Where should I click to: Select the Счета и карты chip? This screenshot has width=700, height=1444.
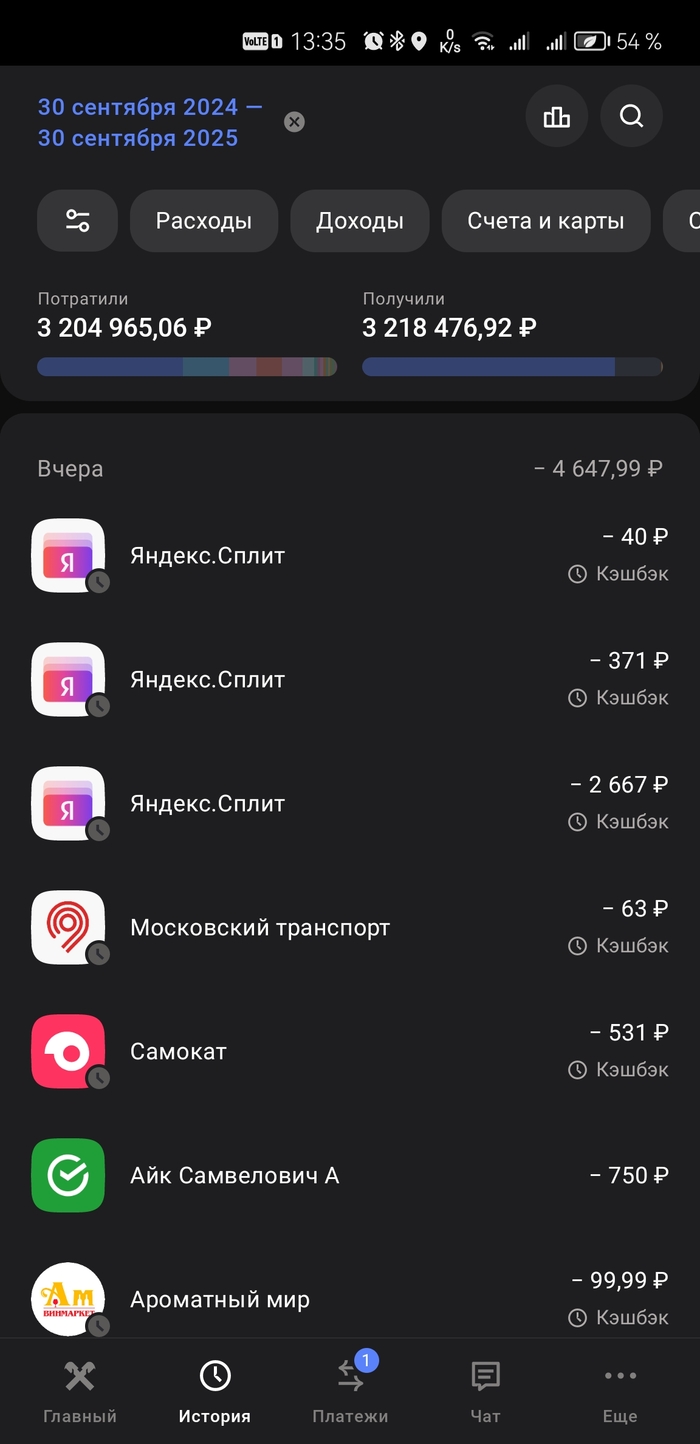coord(546,221)
